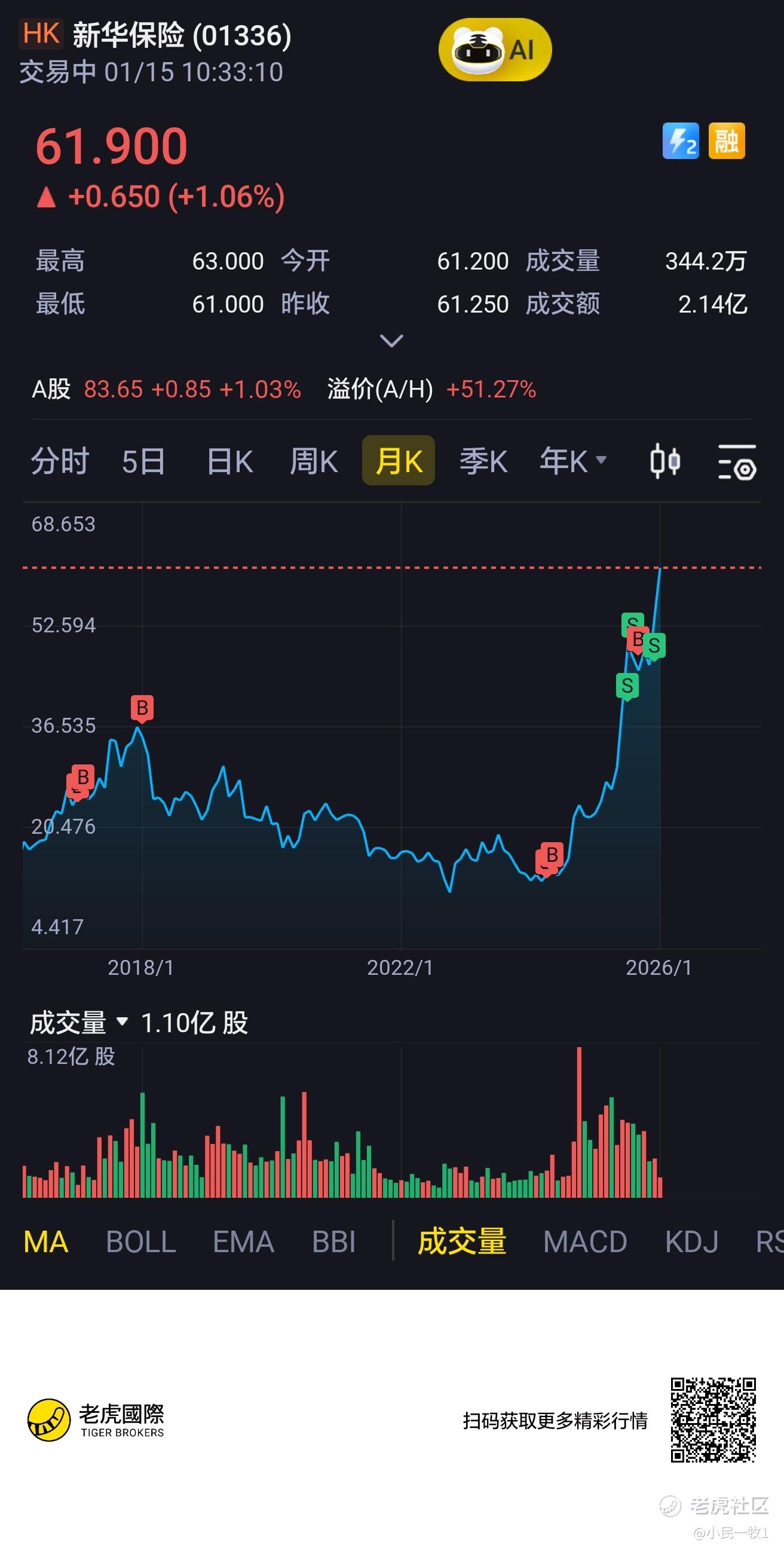This screenshot has width=784, height=1551.
Task: Toggle candlestick chart style icon
Action: pyautogui.click(x=664, y=461)
